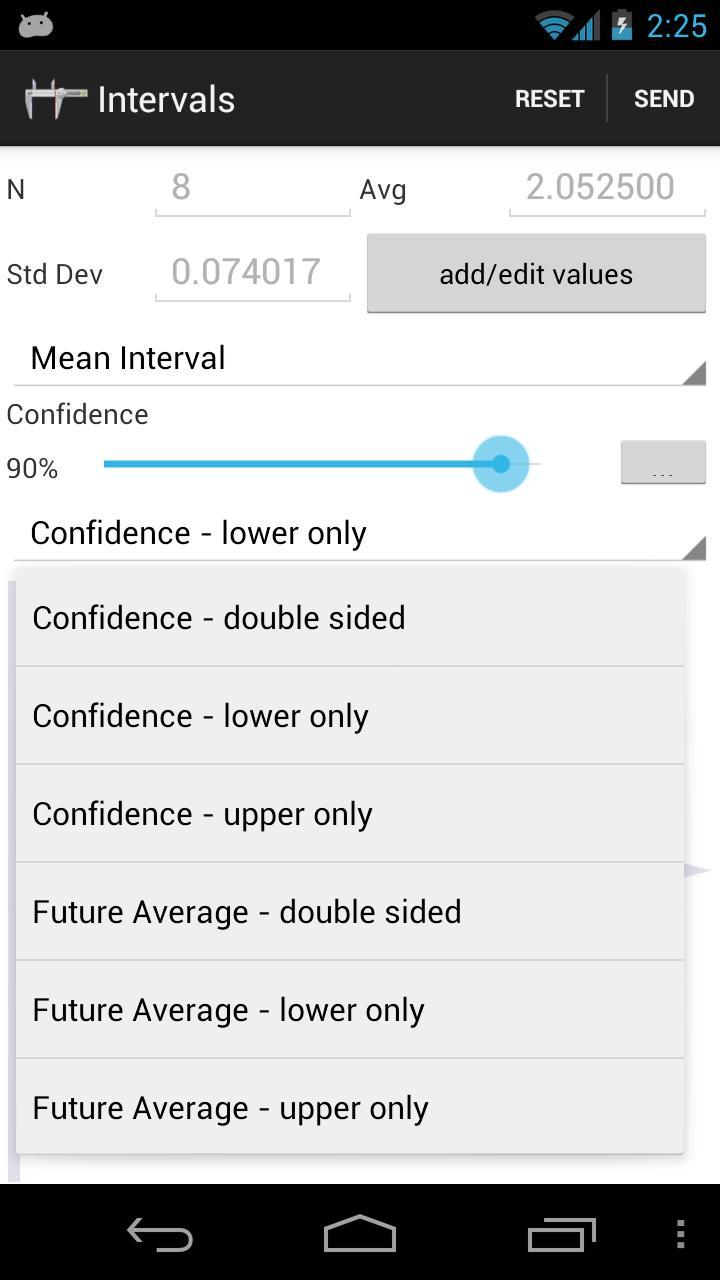Tap the Home navigation button
This screenshot has width=720, height=1280.
tap(360, 1235)
